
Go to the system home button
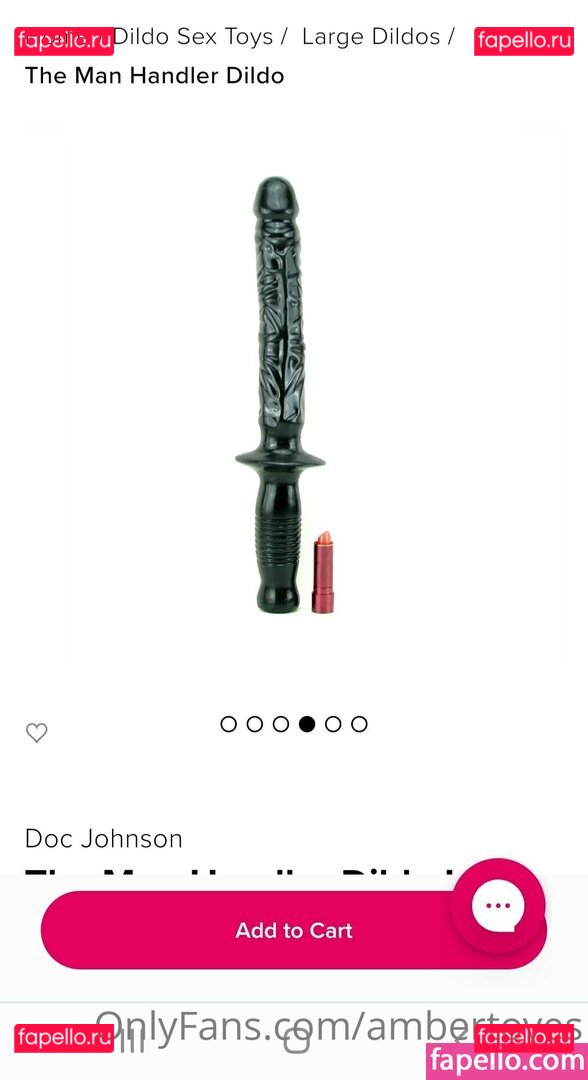(x=297, y=1041)
